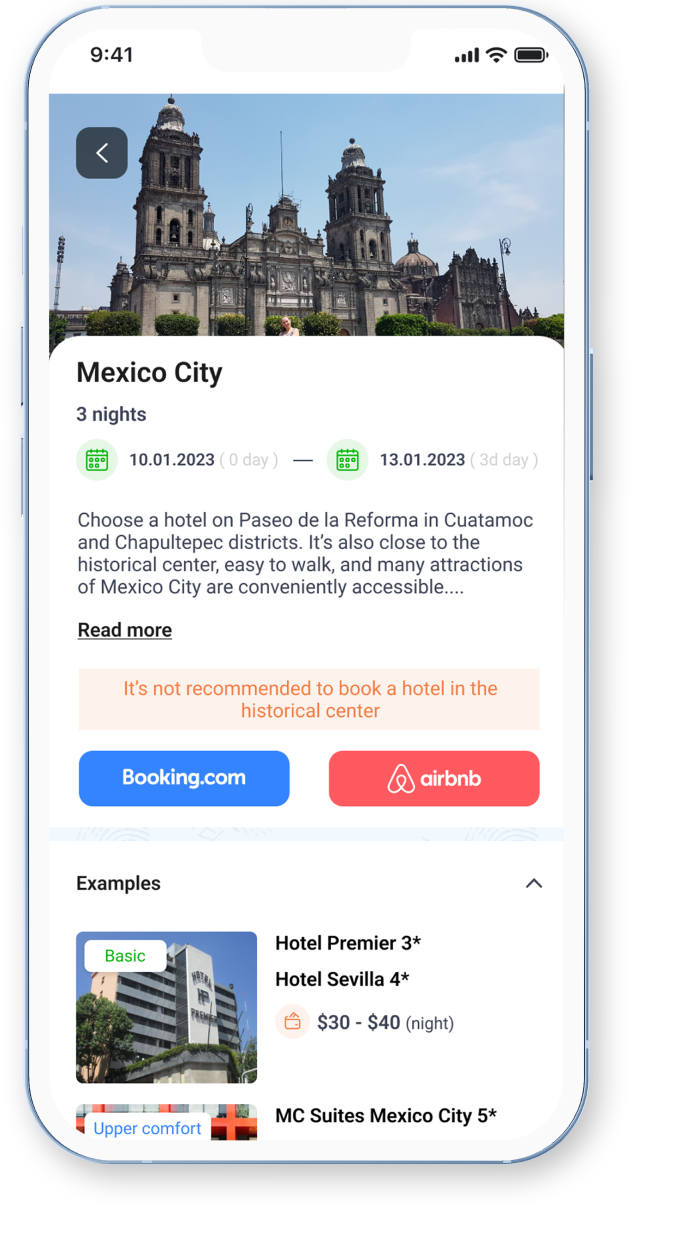Open the Upper comfort hotel card

(x=166, y=1123)
